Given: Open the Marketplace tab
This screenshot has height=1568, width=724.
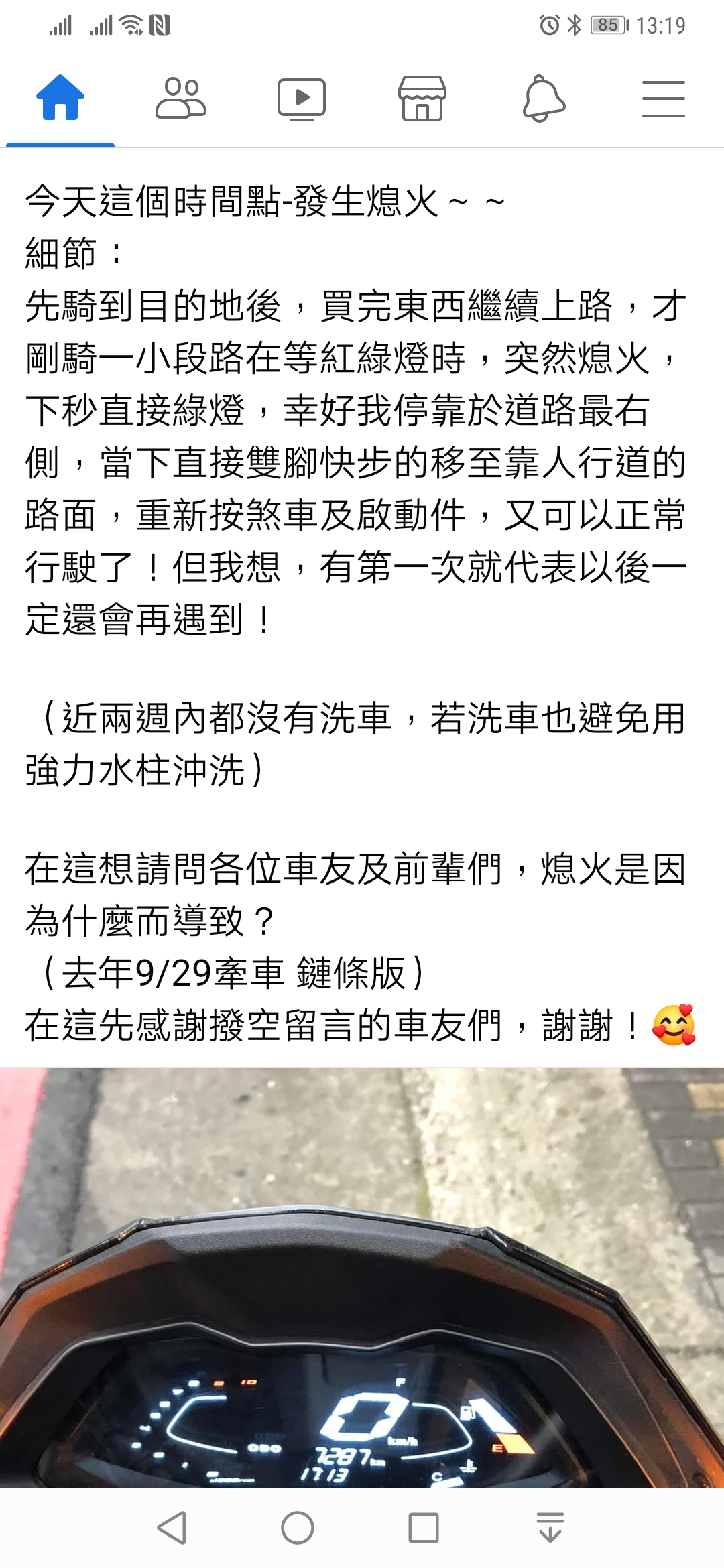Looking at the screenshot, I should coord(422,99).
